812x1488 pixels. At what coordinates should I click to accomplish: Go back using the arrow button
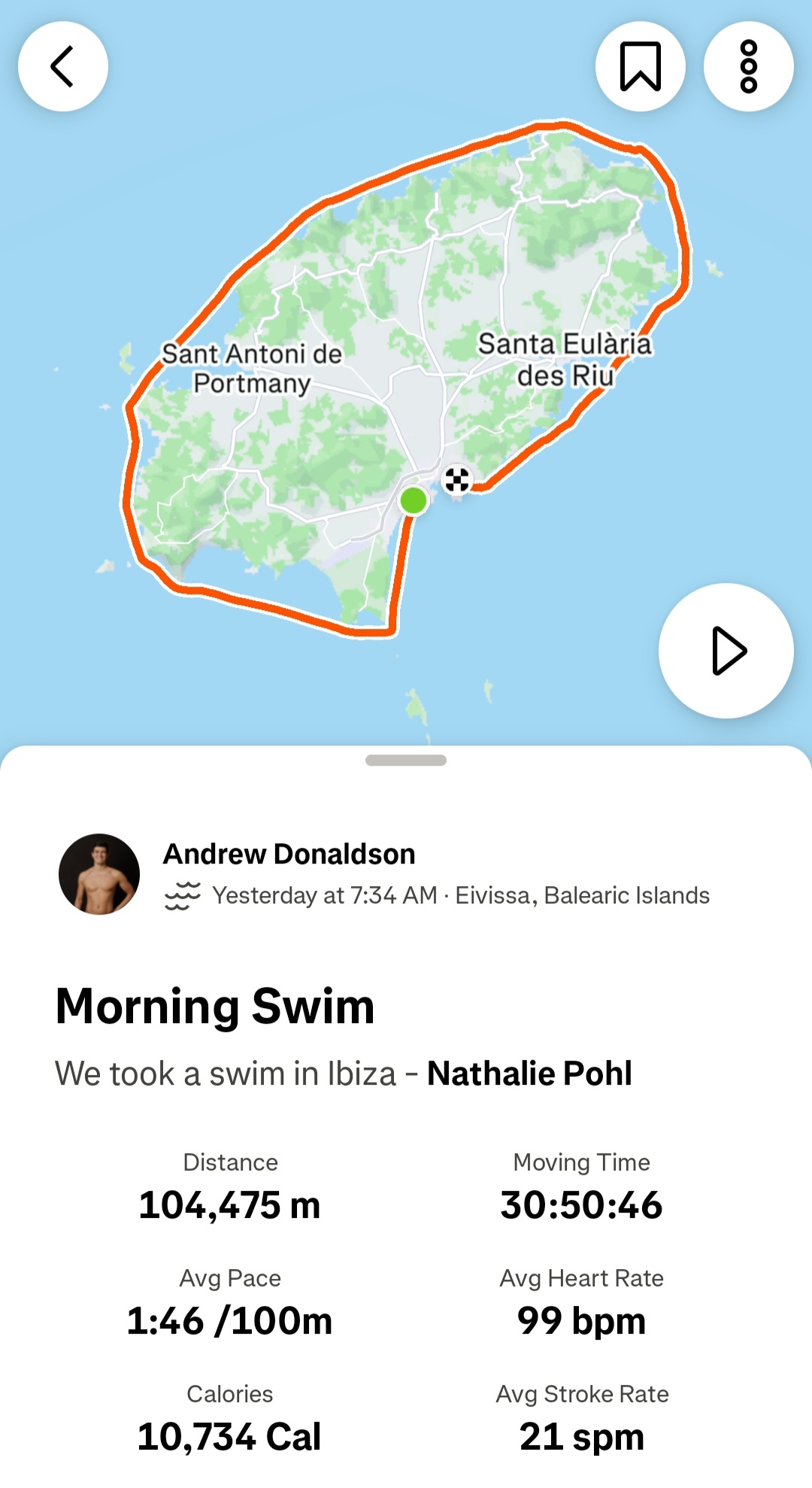click(63, 66)
